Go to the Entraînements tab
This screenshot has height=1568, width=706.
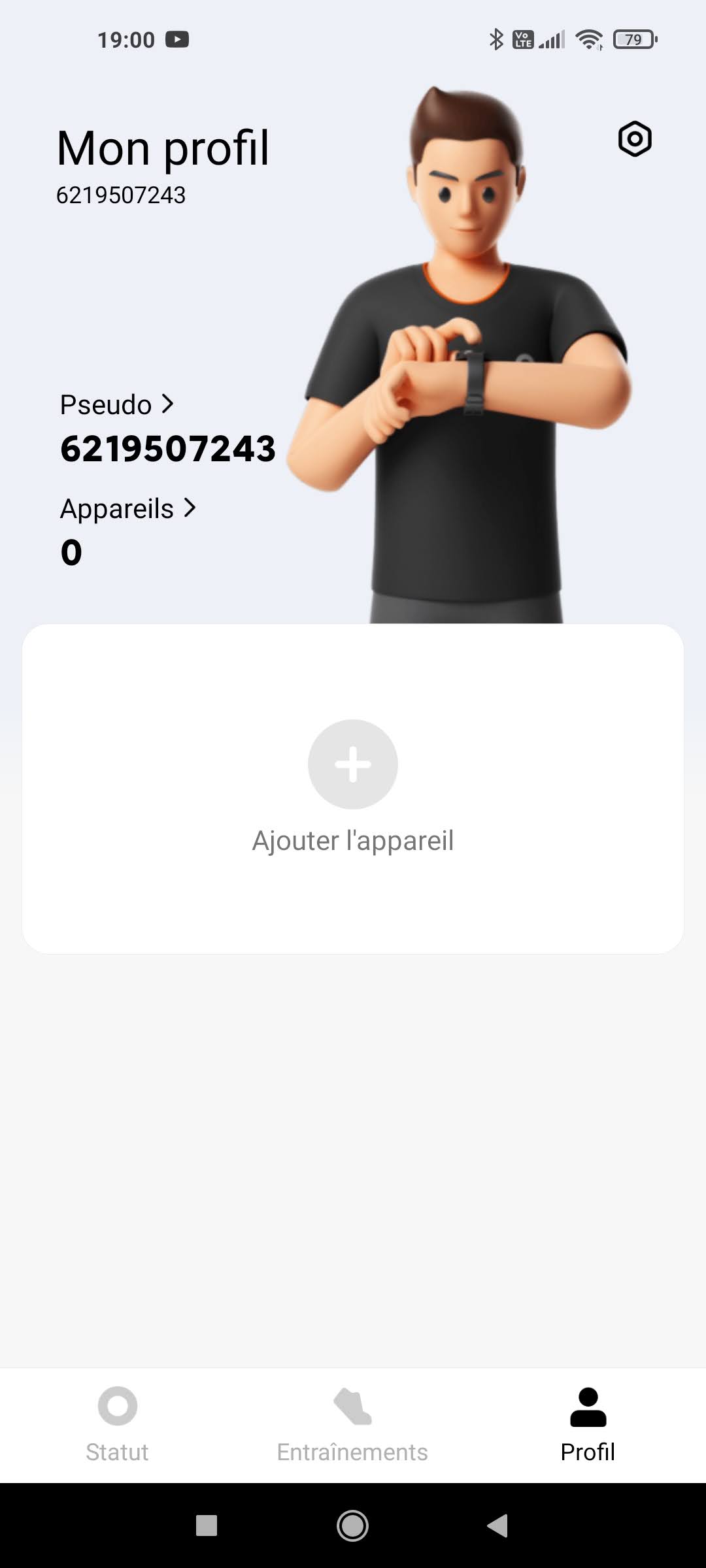[352, 1424]
